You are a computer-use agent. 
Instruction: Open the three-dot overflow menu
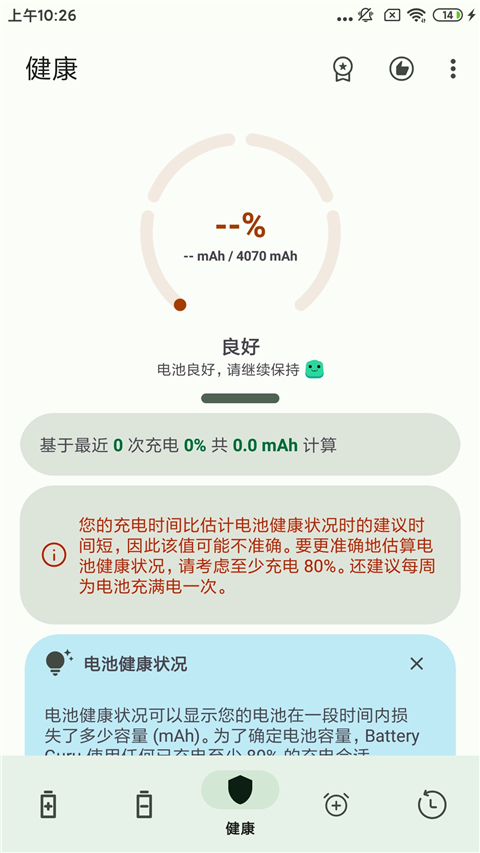tap(453, 69)
